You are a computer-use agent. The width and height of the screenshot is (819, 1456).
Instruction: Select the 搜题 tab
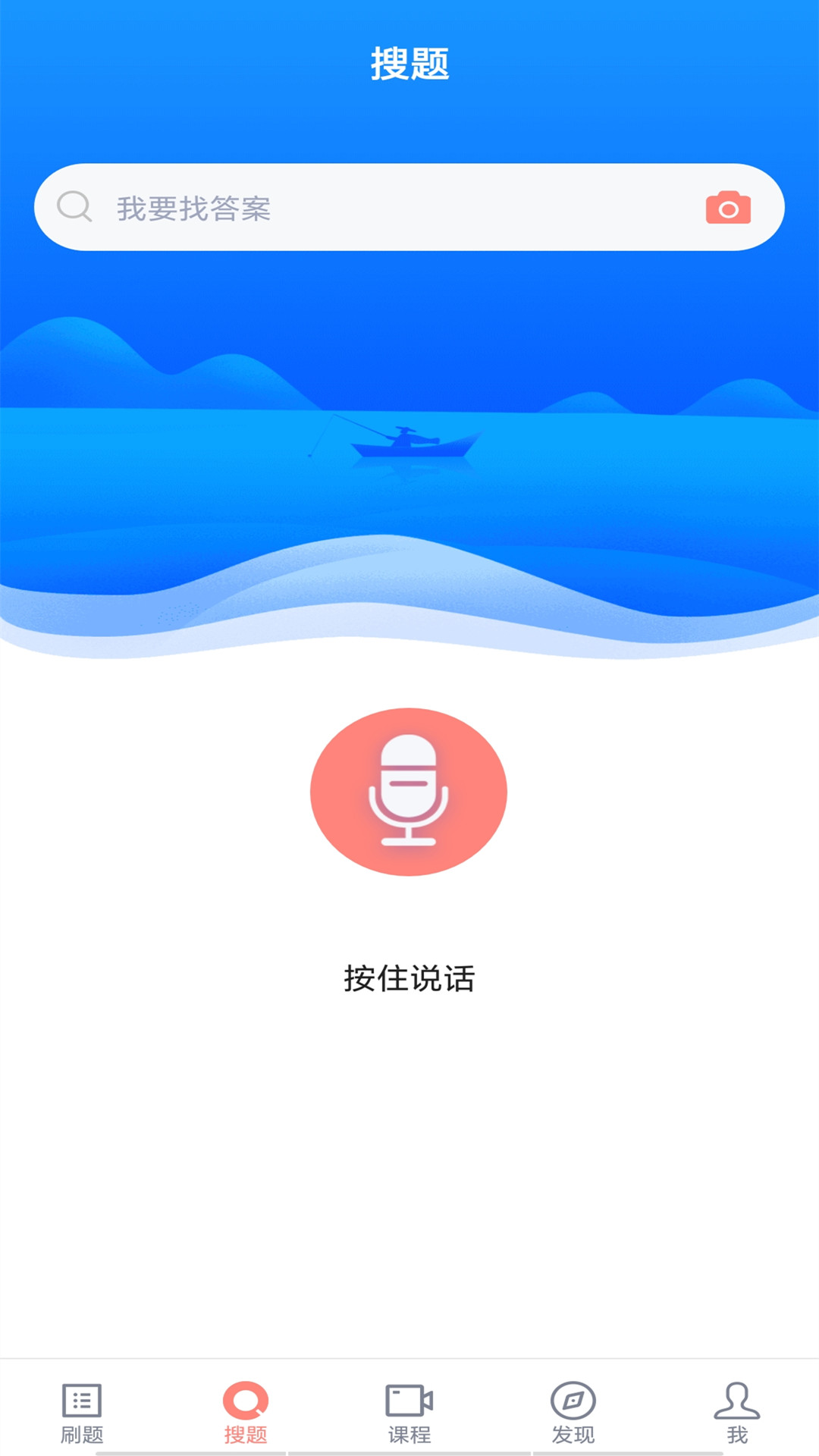[x=246, y=1411]
